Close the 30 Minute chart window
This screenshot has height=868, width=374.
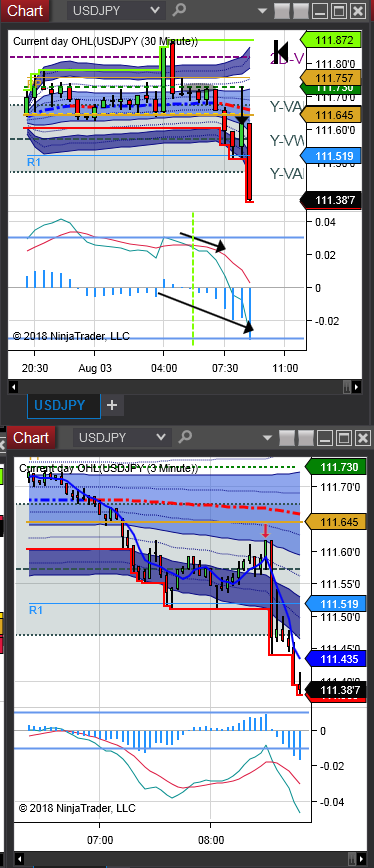[x=359, y=11]
